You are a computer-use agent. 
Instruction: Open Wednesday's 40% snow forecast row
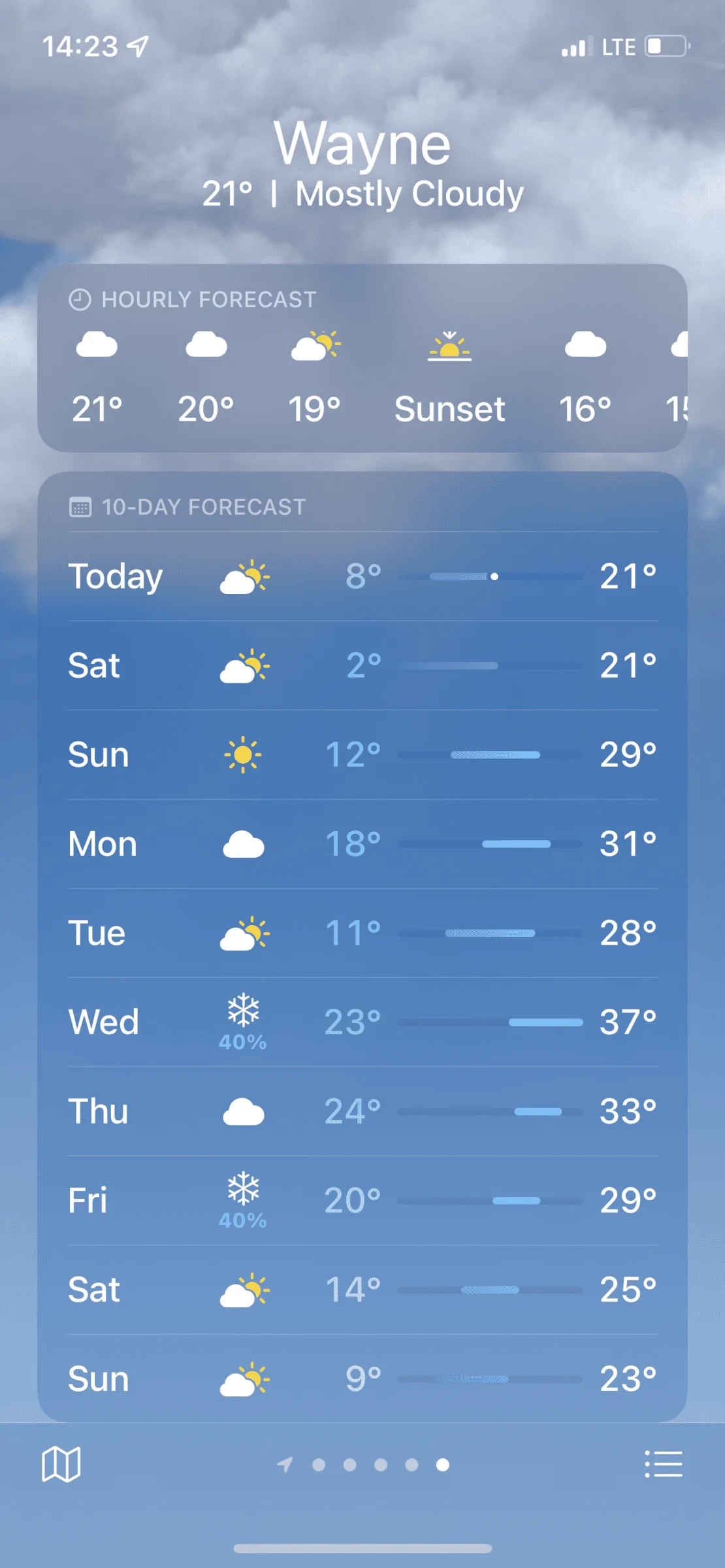click(362, 1022)
